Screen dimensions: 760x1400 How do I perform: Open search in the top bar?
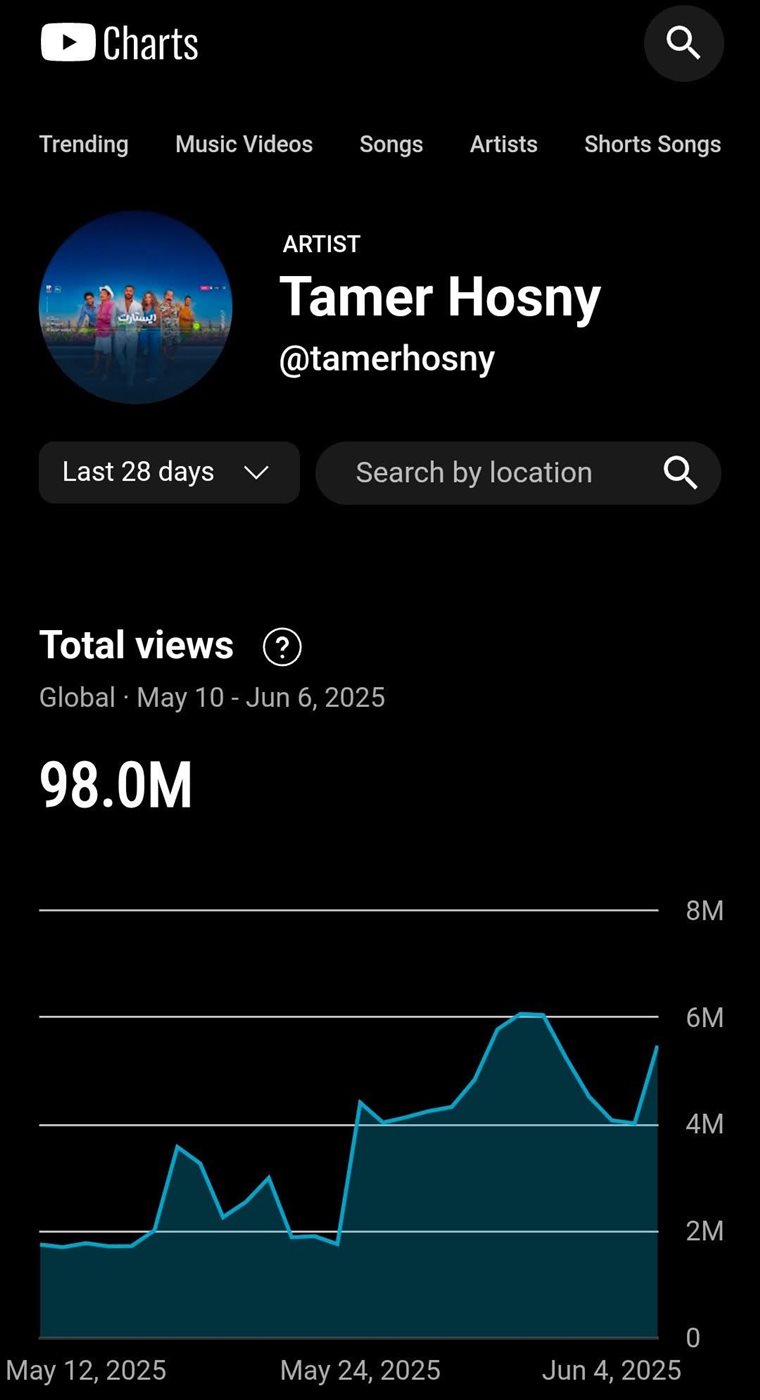[x=683, y=43]
